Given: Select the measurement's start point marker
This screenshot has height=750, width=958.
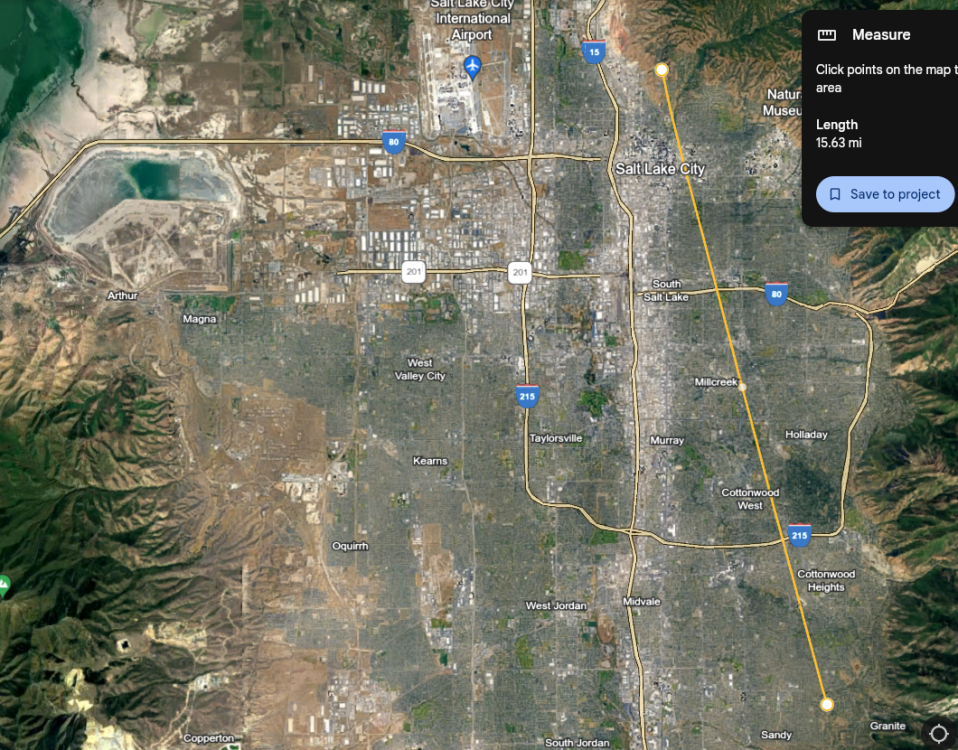Looking at the screenshot, I should [661, 70].
